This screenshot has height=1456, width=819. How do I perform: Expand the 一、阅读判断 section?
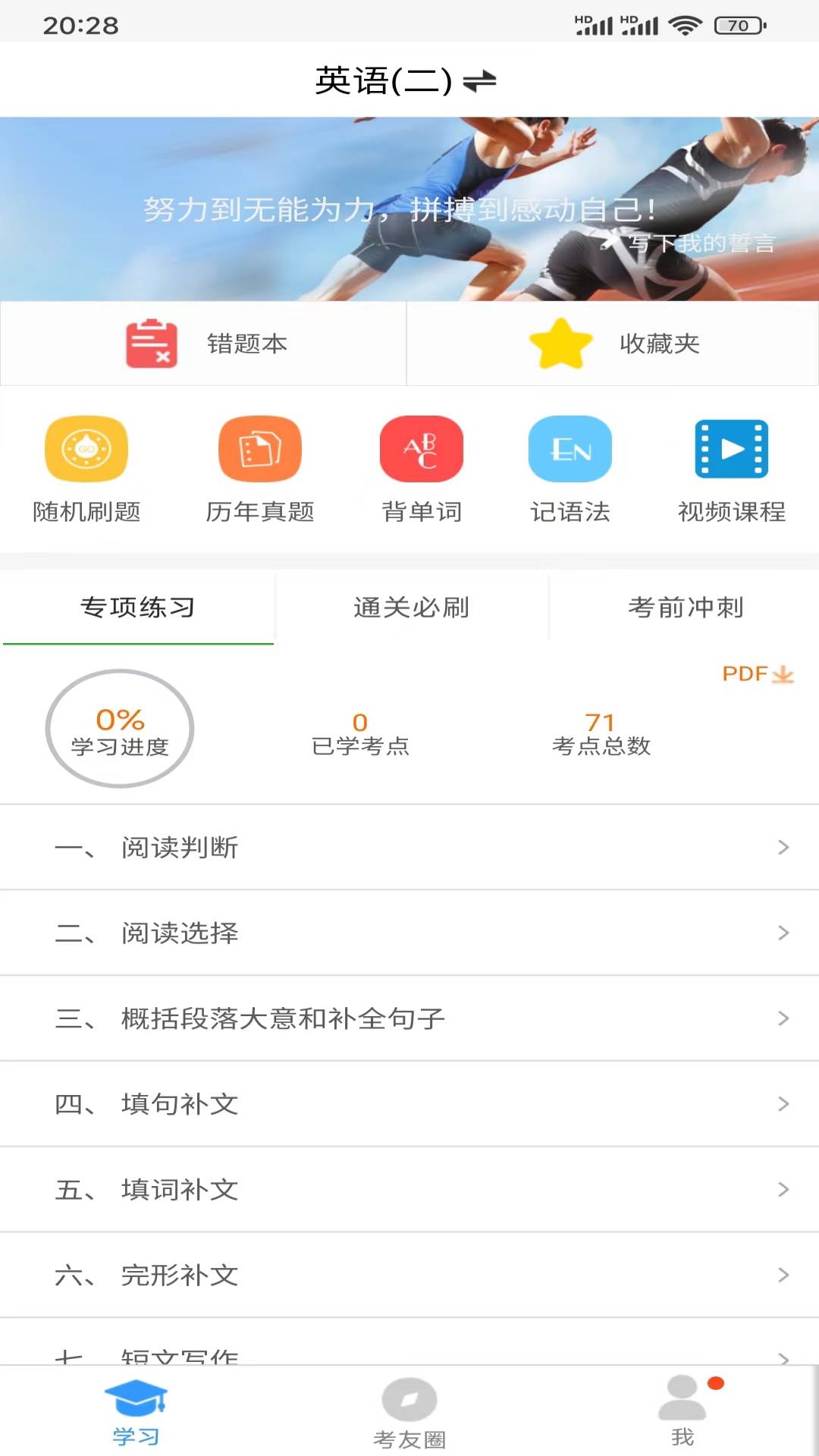(x=409, y=848)
